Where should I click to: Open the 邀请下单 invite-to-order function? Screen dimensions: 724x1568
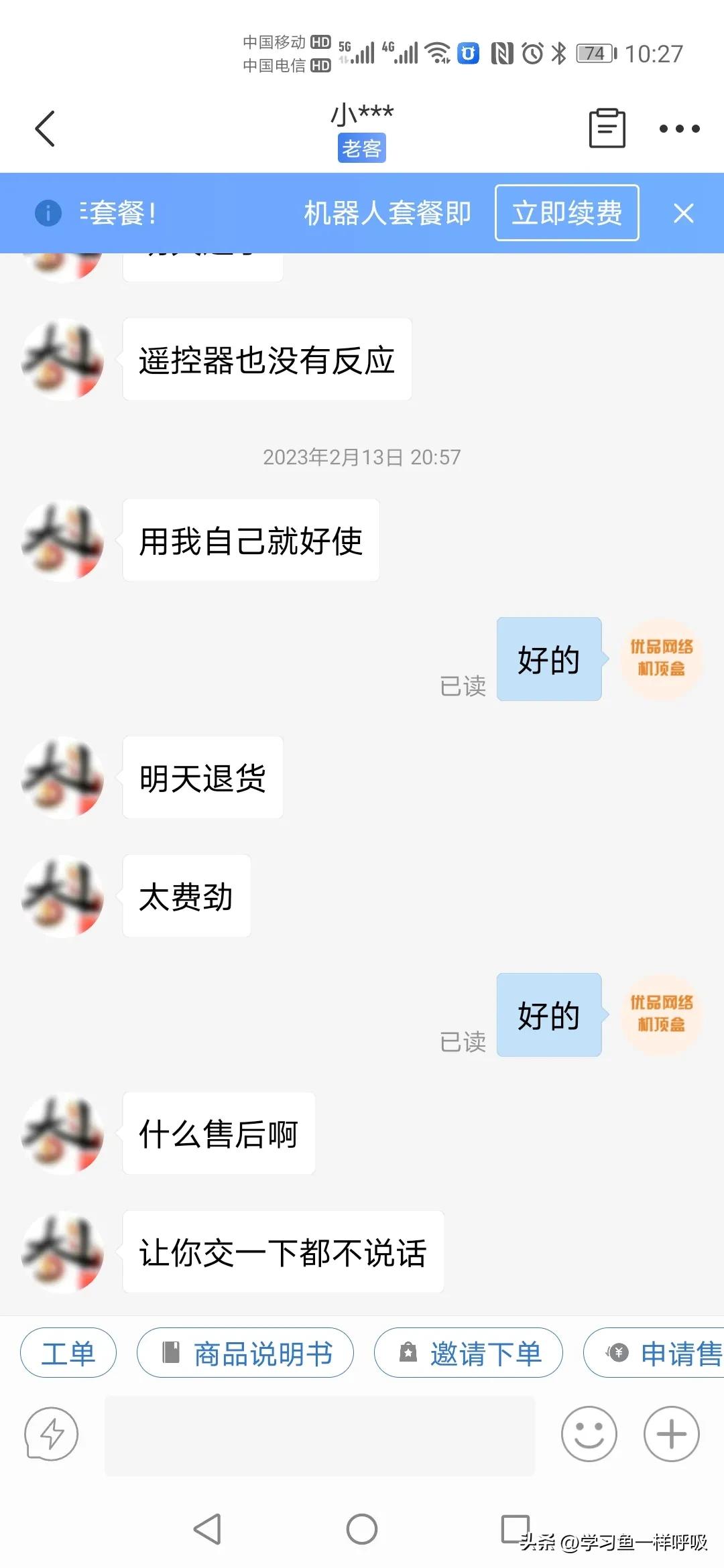coord(467,1353)
